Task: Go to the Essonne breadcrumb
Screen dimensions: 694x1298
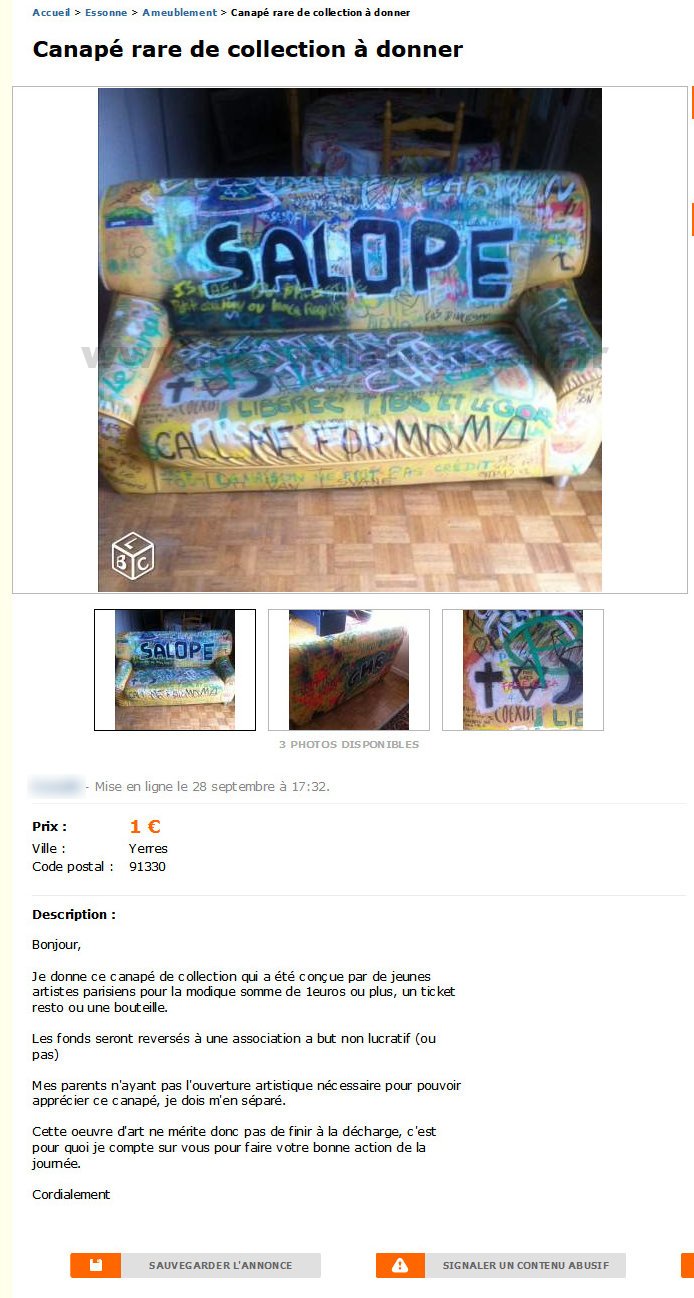Action: coord(106,12)
